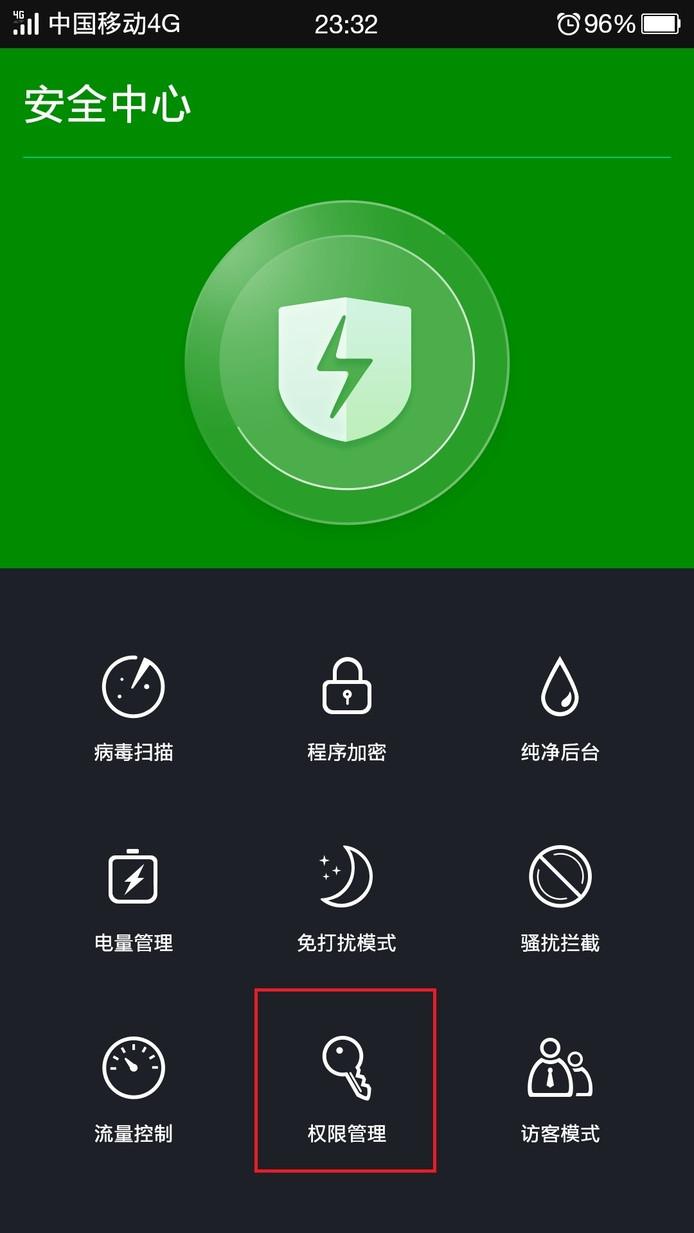Tap the central shield scan button
This screenshot has width=694, height=1233.
346,362
